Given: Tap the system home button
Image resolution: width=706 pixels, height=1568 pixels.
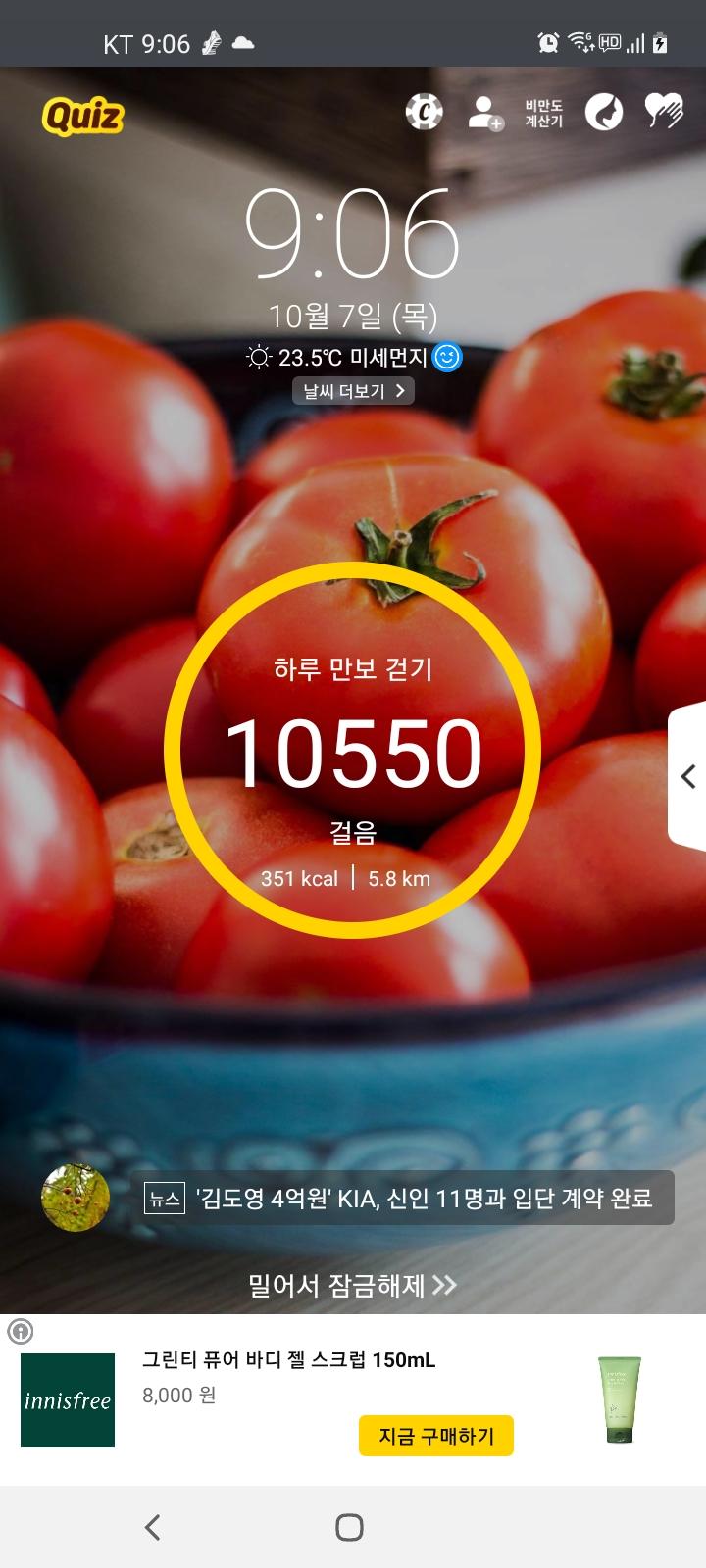Looking at the screenshot, I should click(x=350, y=1527).
